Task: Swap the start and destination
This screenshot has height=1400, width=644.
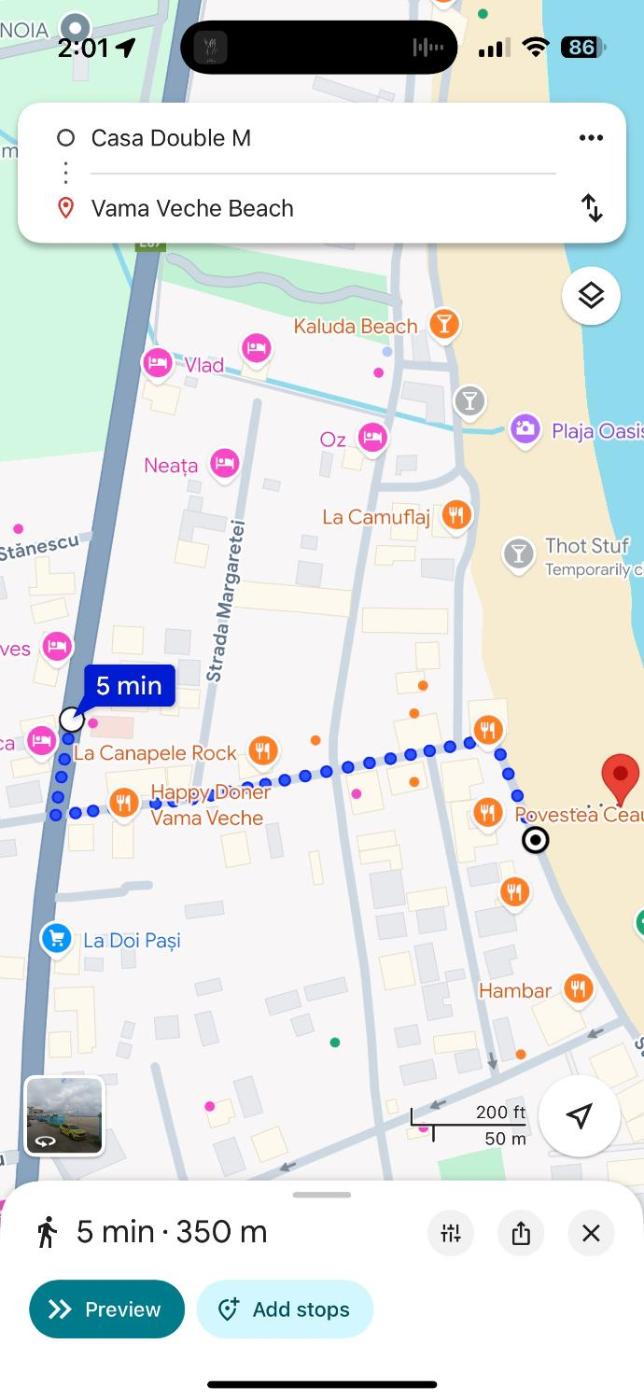Action: tap(591, 208)
